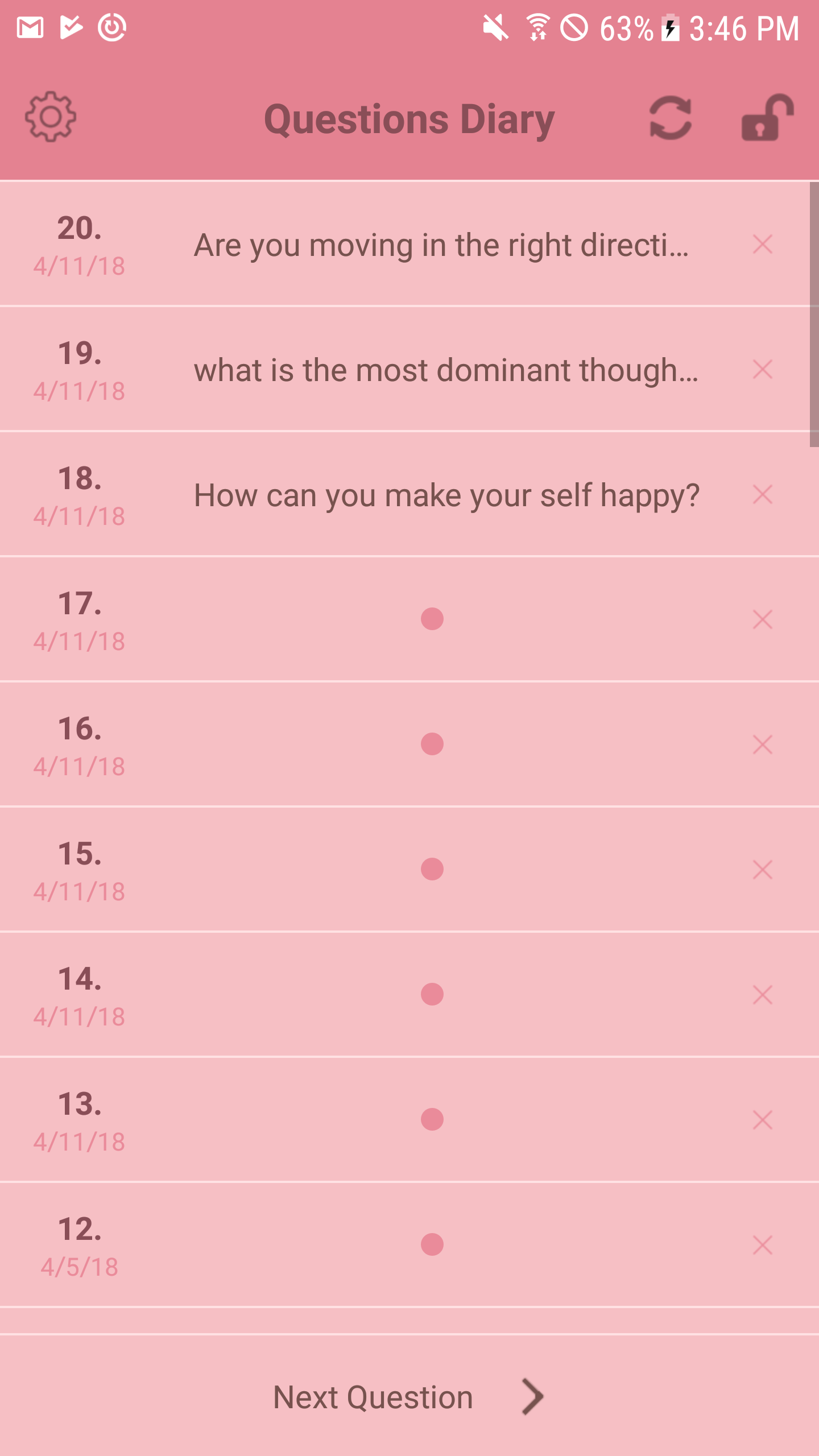Viewport: 819px width, 1456px height.
Task: Remove entry number 13
Action: coord(762,1120)
